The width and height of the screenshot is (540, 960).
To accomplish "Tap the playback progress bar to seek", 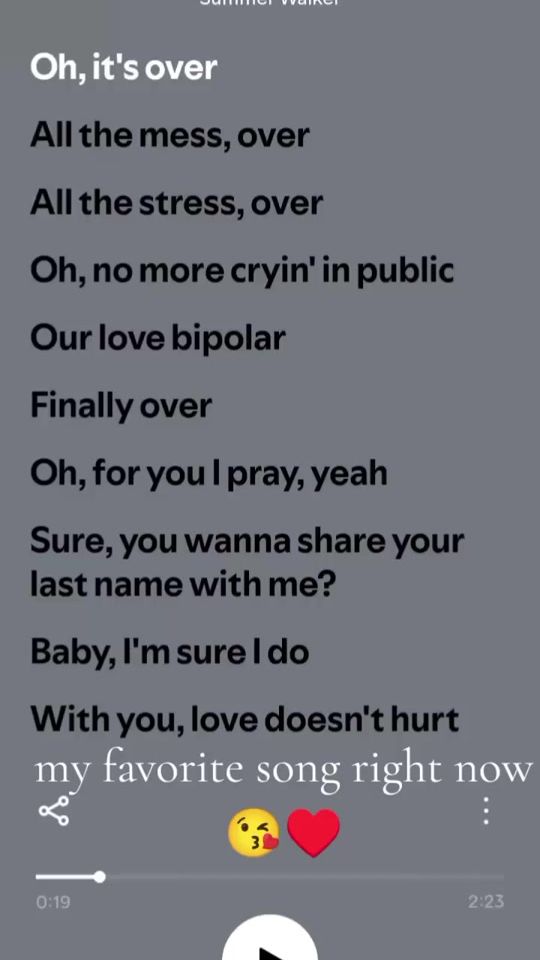I will [x=270, y=877].
